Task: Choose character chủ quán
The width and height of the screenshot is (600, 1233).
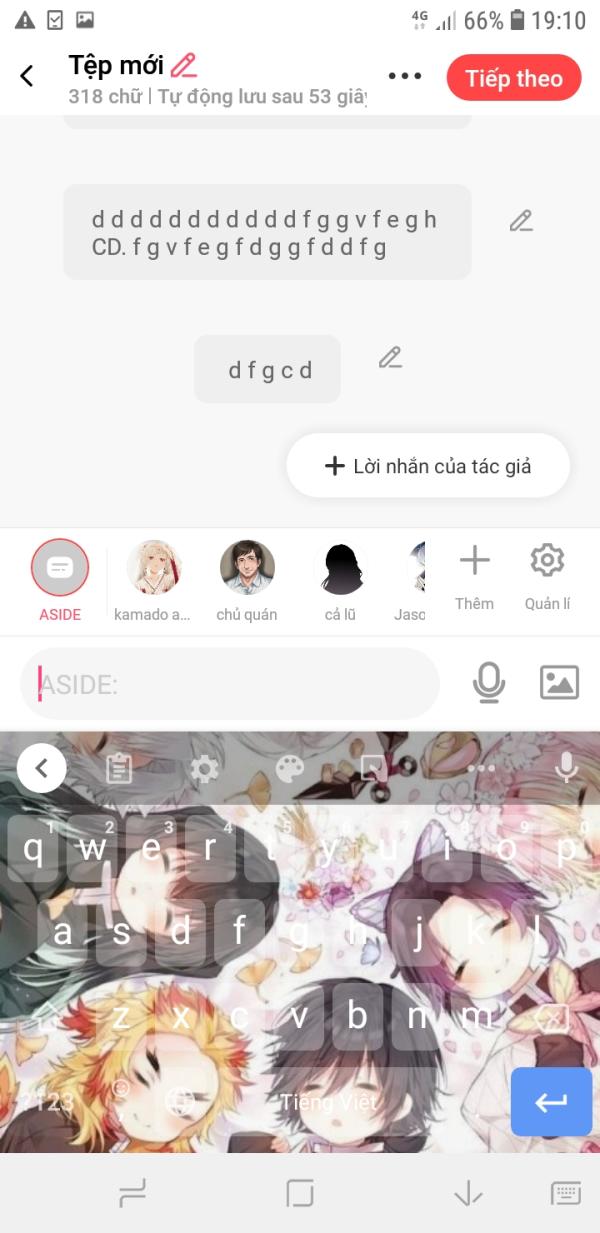Action: pos(247,570)
